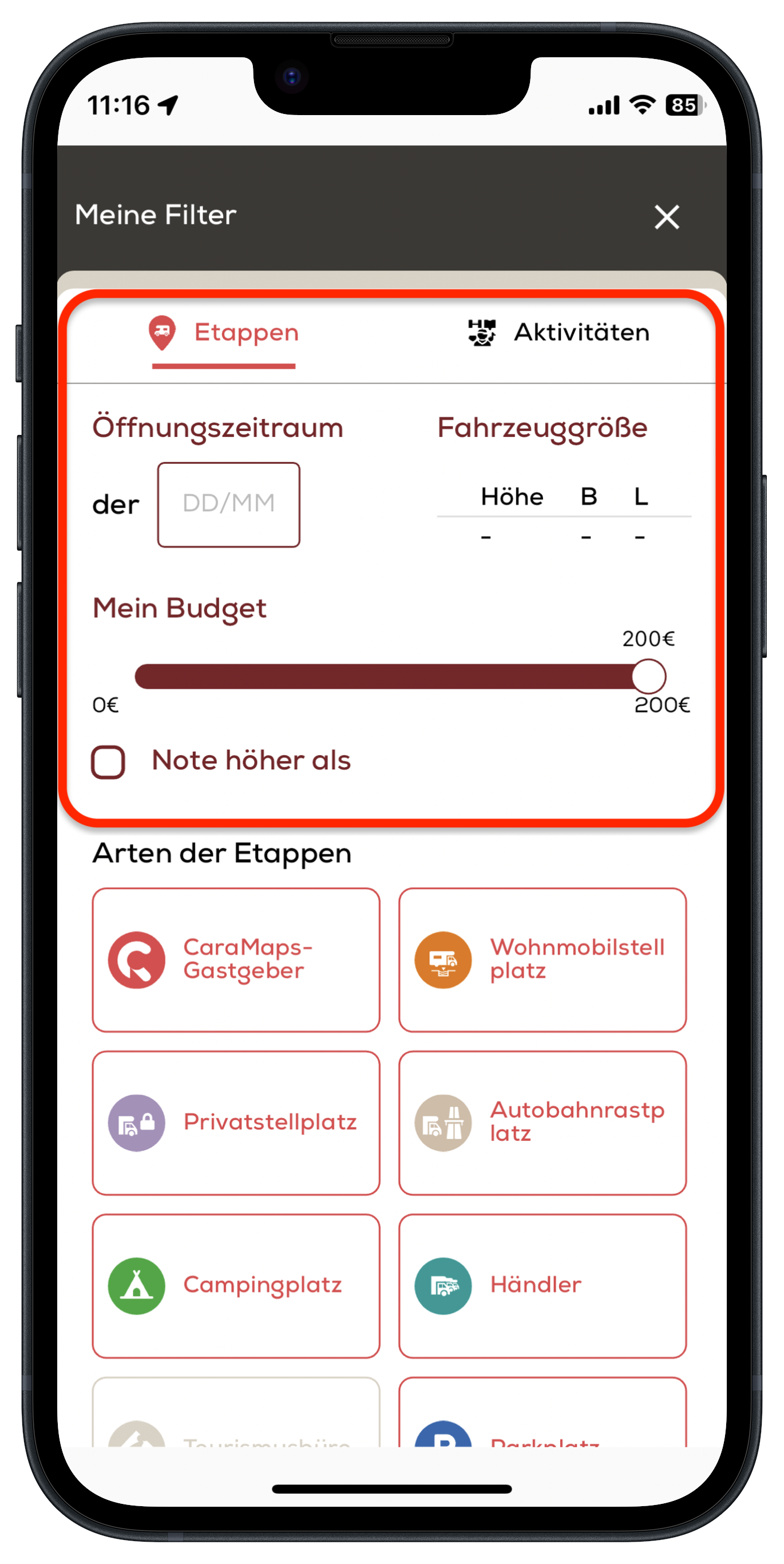Select the CaraMaps-Gastgeber stage type
The image size is (784, 1564).
tap(236, 959)
